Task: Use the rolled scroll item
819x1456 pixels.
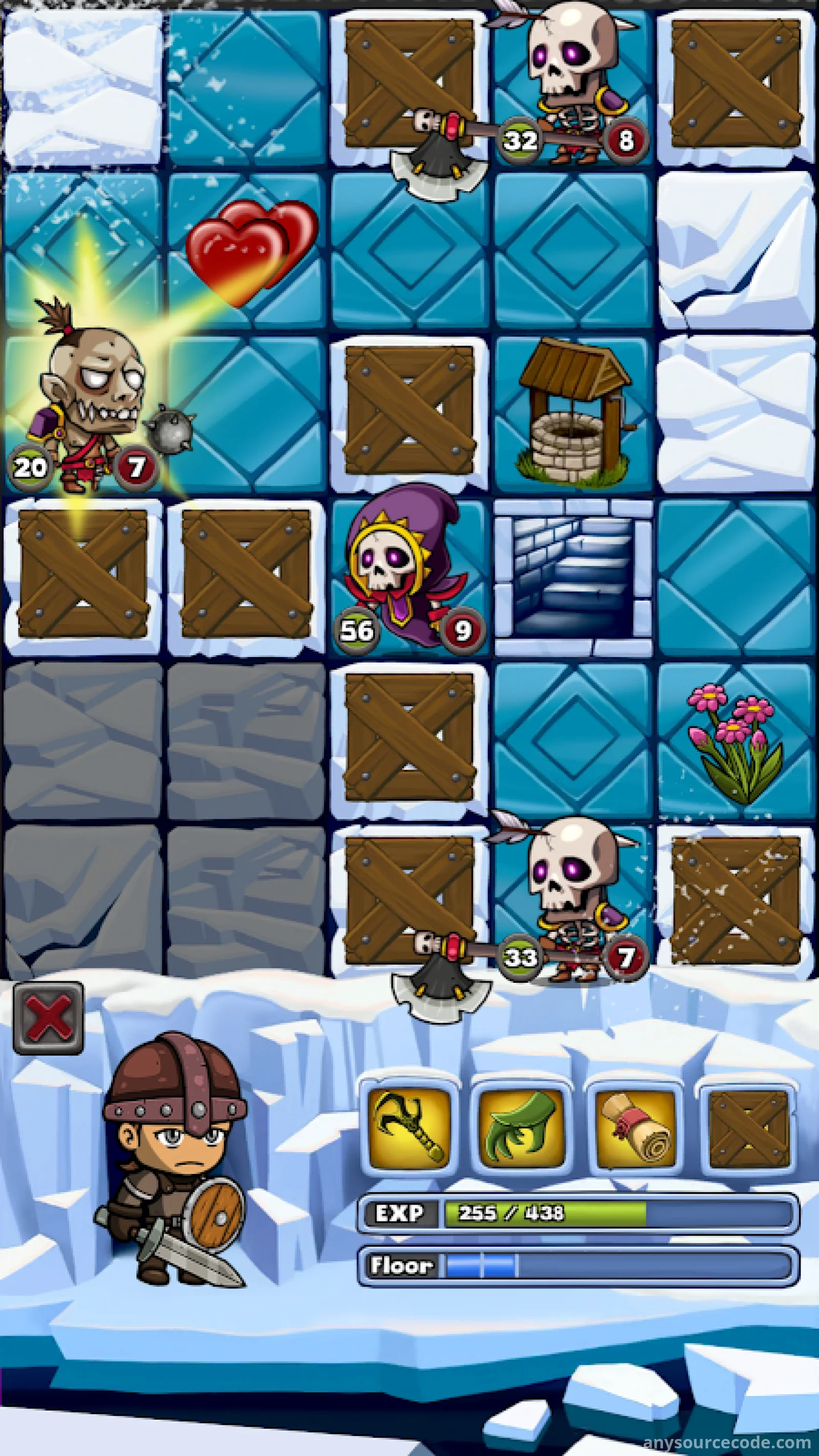Action: [634, 1128]
